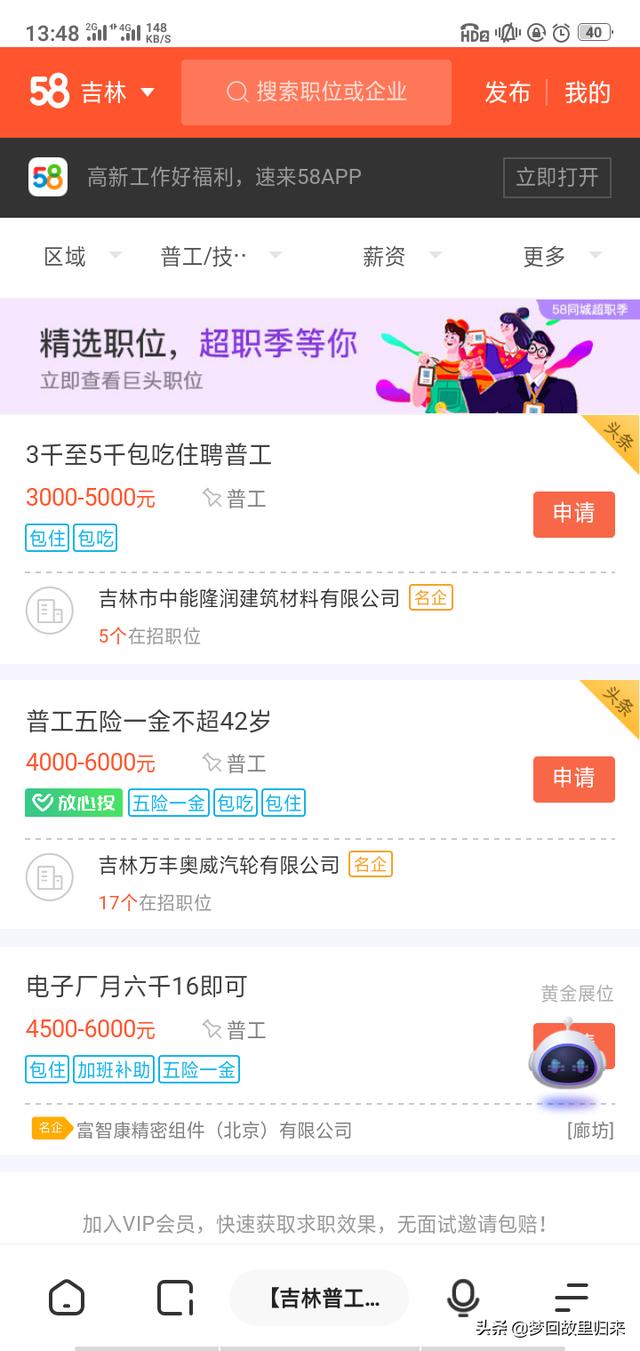Image resolution: width=640 pixels, height=1351 pixels.
Task: Apply for 普工五险一金不超42岁 job
Action: [573, 779]
